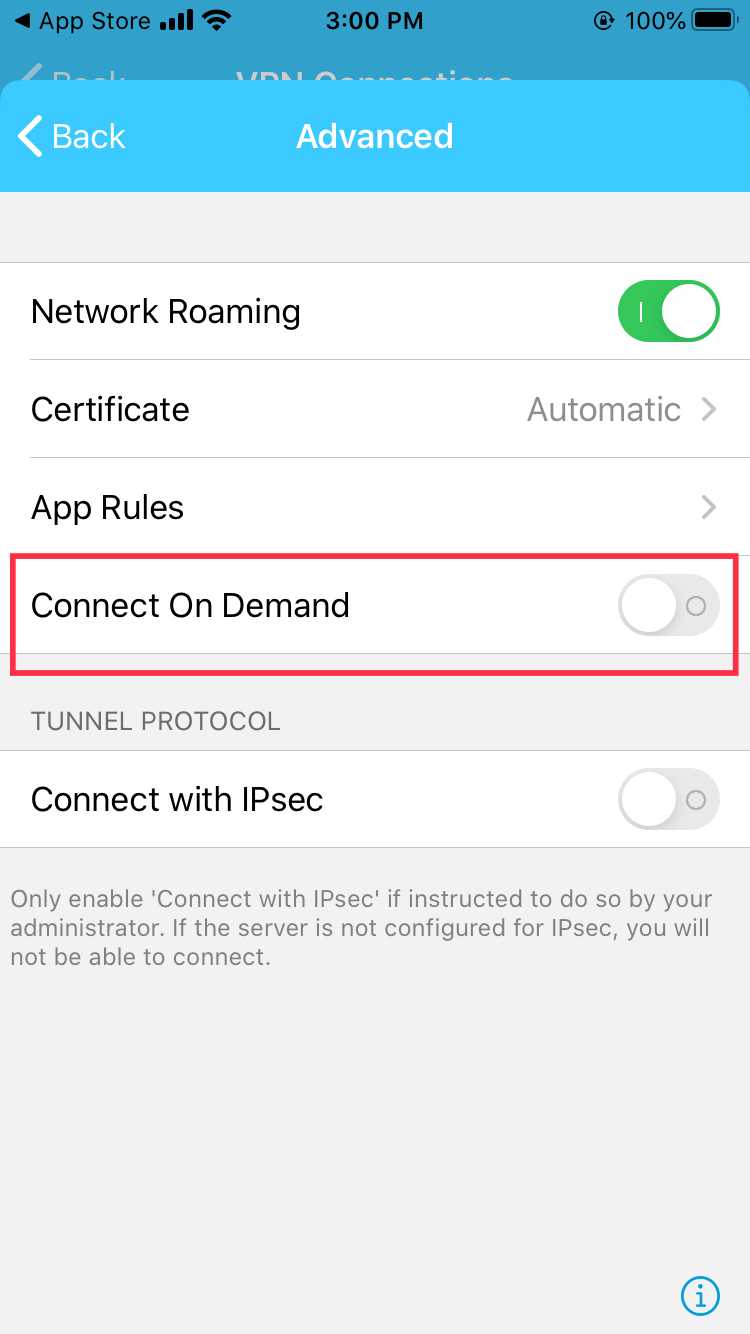Go back from Advanced settings
Screen dimensions: 750x1334
pyautogui.click(x=72, y=136)
